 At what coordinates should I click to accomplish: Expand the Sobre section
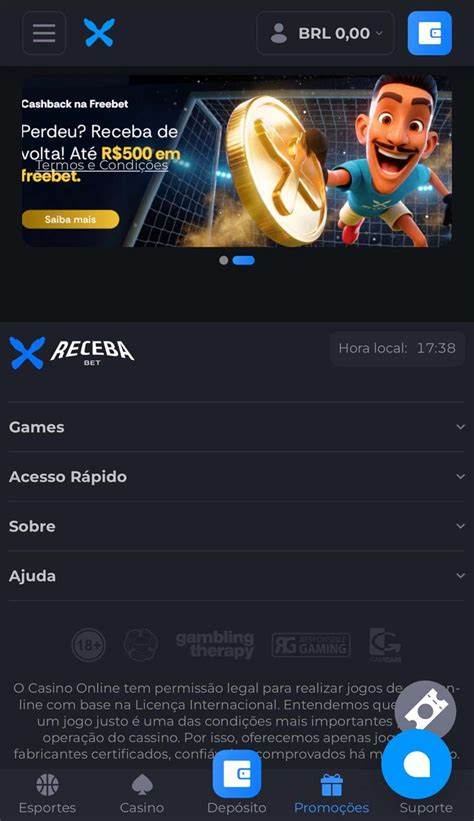(x=237, y=526)
